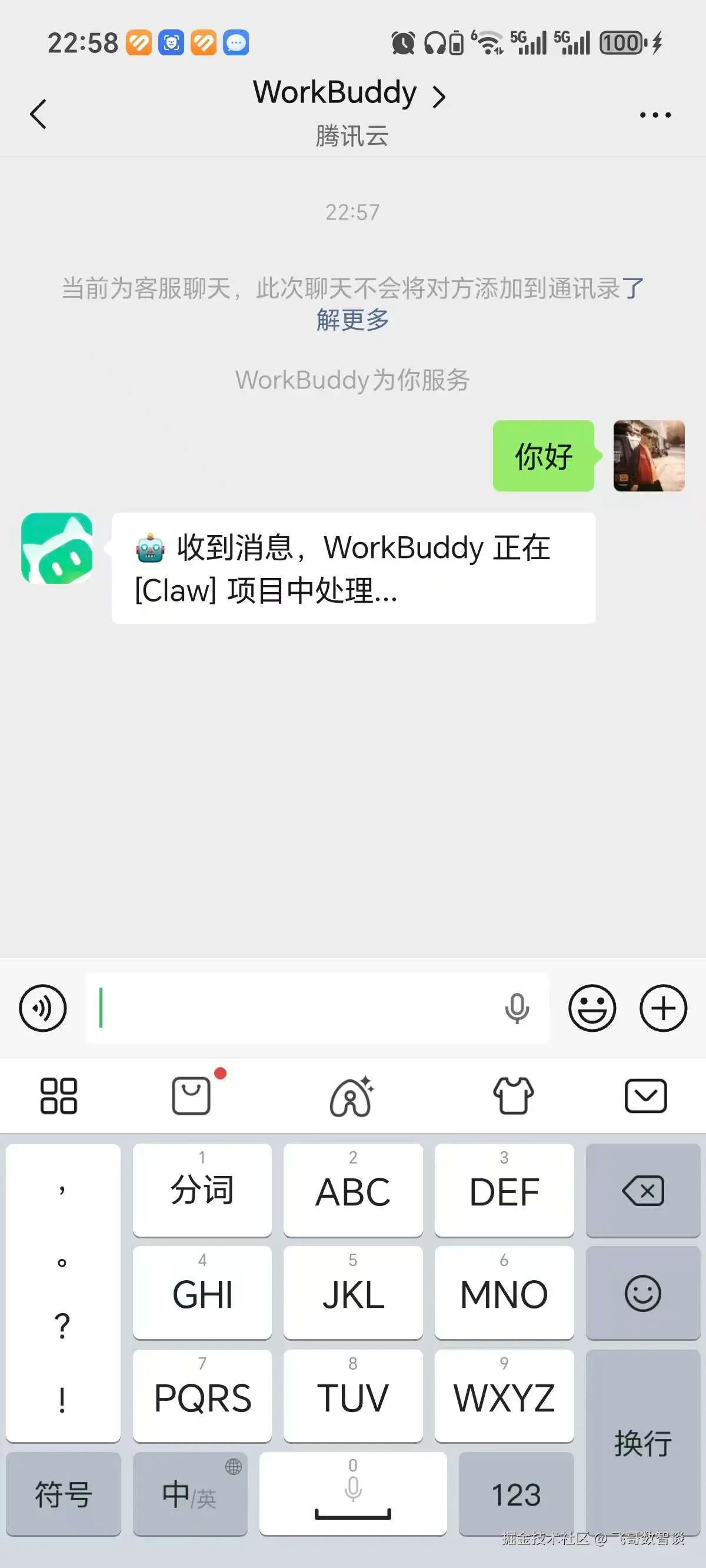Collapse the keyboard with down arrow
706x1568 pixels.
pyautogui.click(x=645, y=1095)
